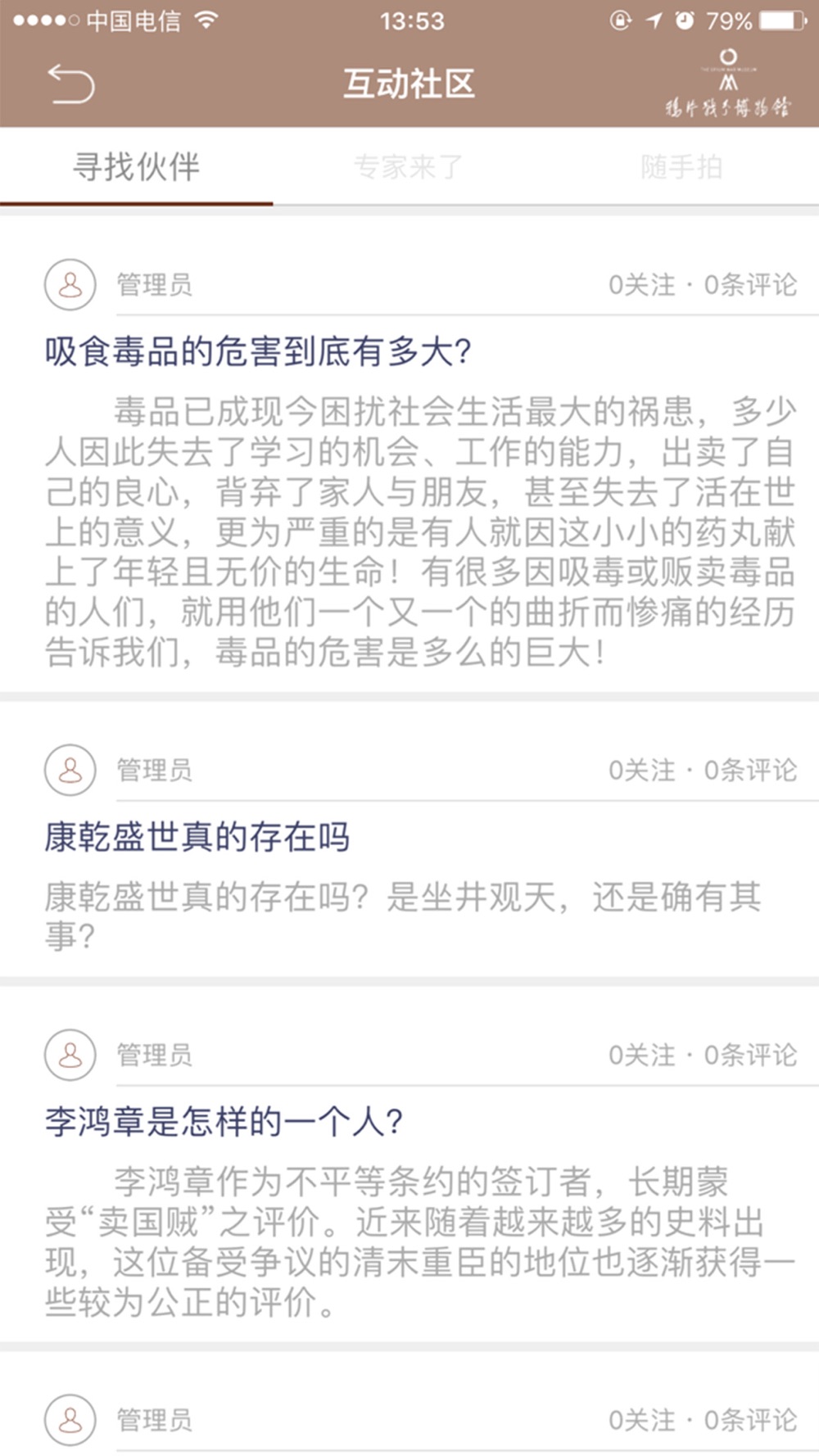Open the post 康乾盛世真的存在吗

tap(197, 837)
